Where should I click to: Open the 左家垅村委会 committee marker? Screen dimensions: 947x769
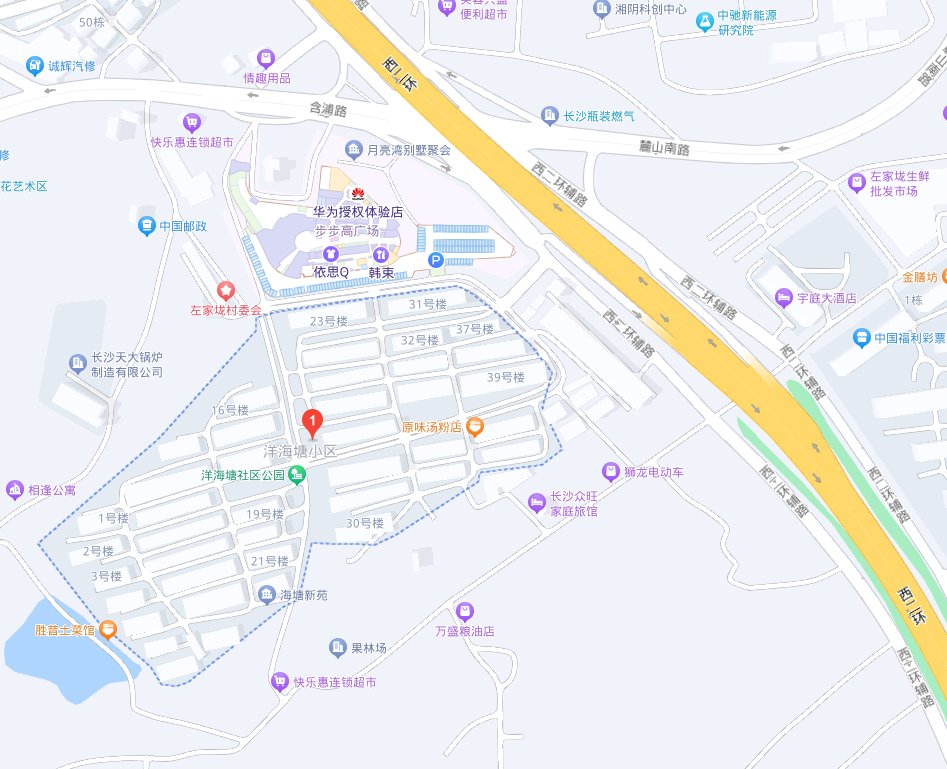click(226, 291)
